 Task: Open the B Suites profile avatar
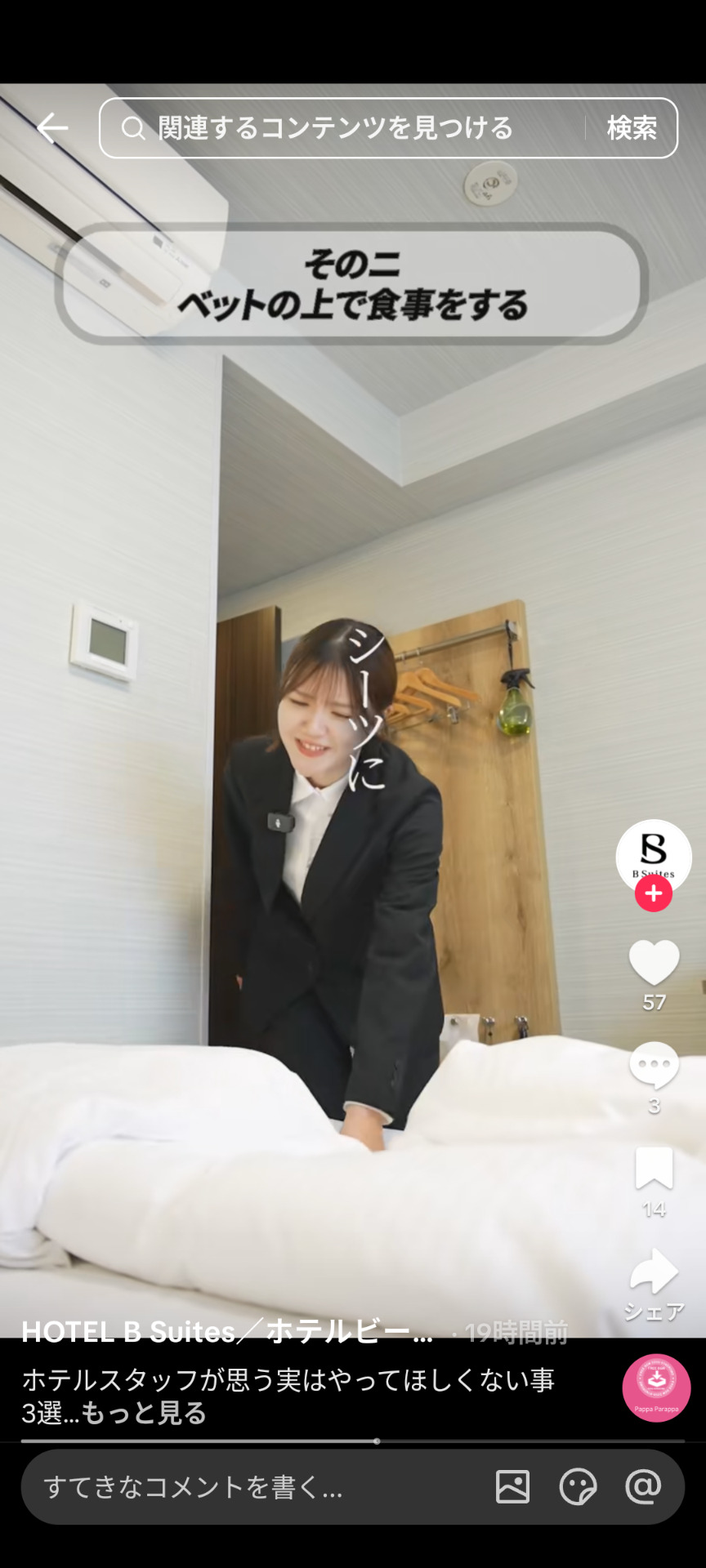[x=654, y=854]
